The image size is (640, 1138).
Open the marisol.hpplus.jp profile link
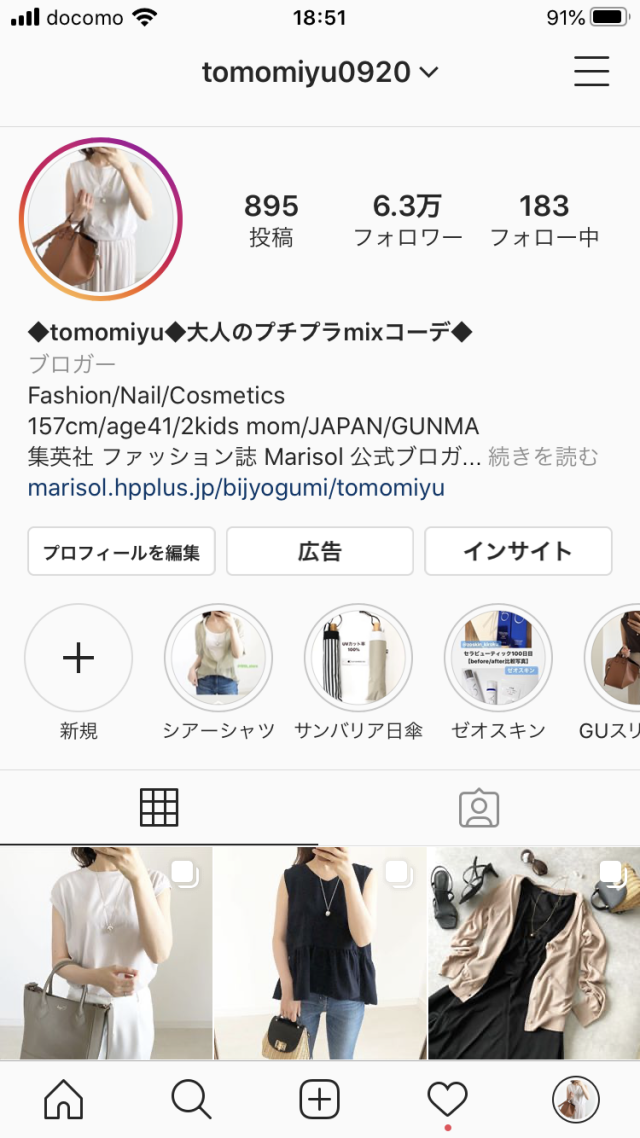click(236, 488)
